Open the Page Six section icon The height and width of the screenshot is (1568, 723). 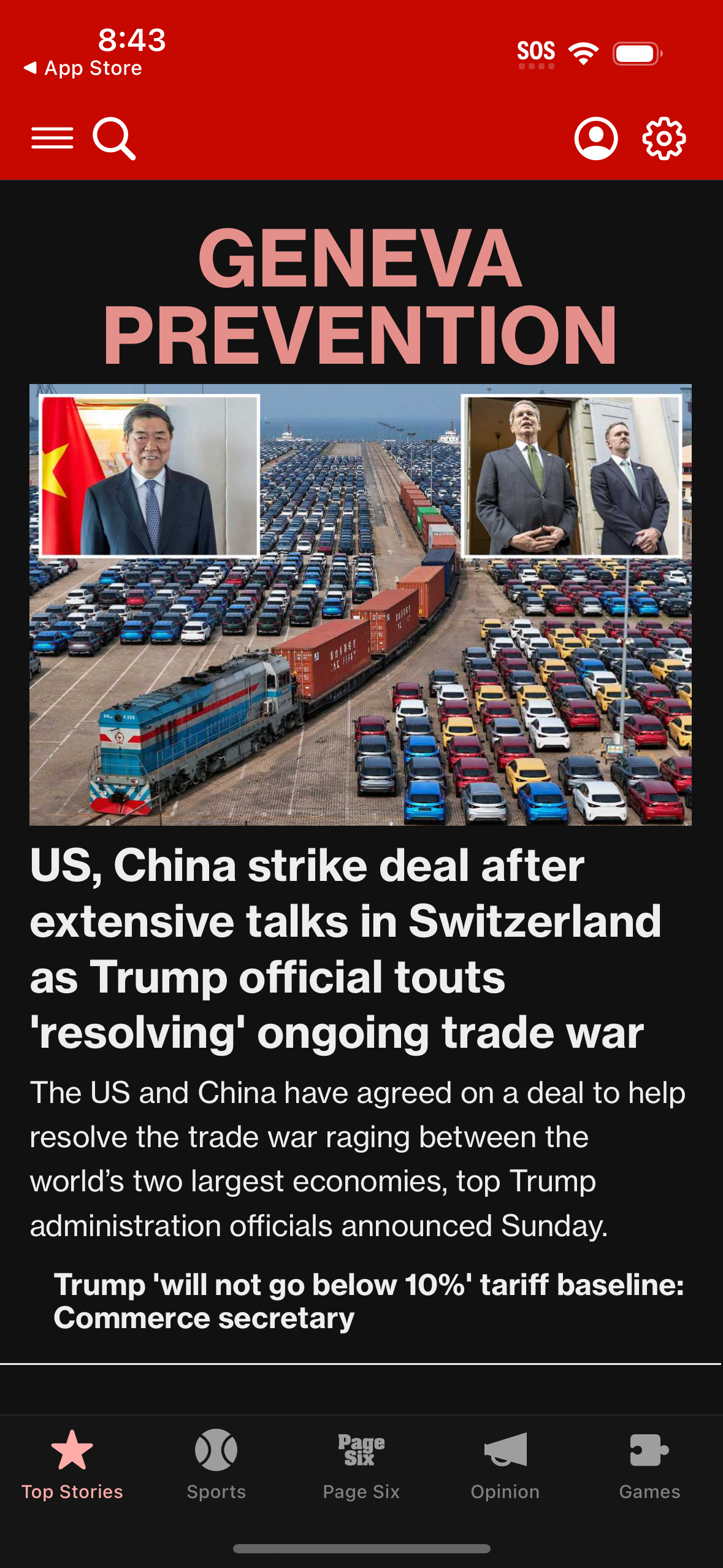[x=361, y=1448]
